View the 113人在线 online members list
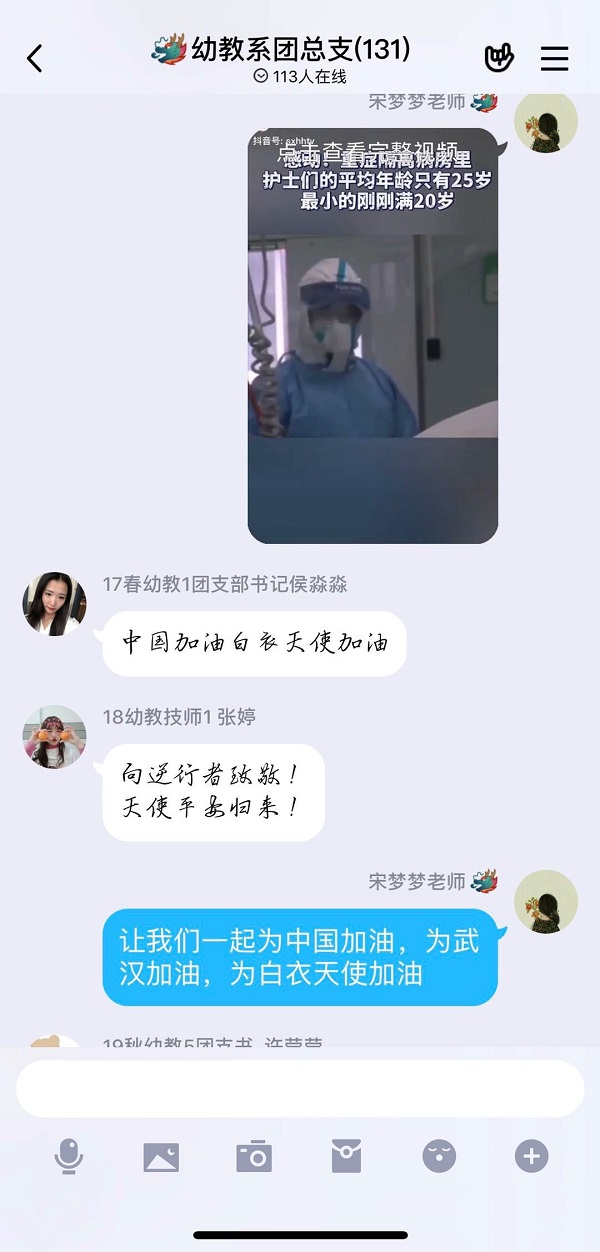Image resolution: width=600 pixels, height=1252 pixels. tap(300, 76)
